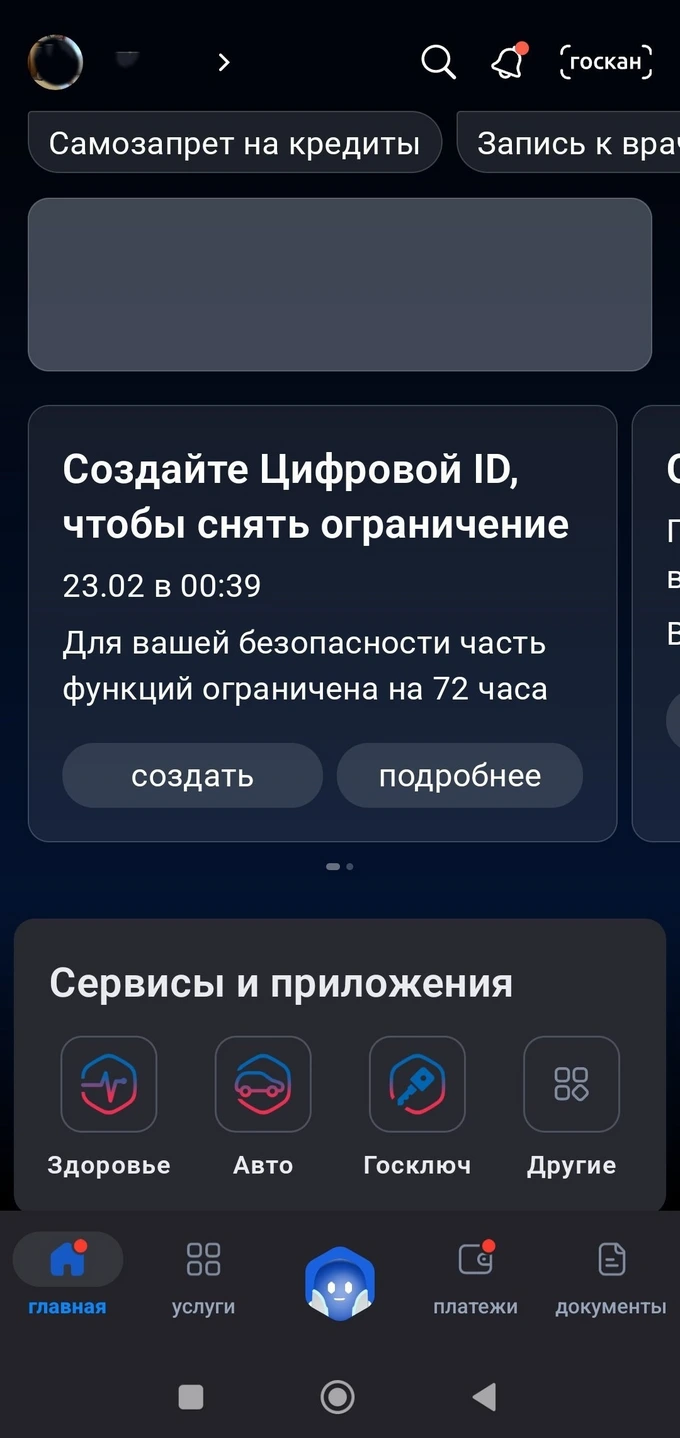The height and width of the screenshot is (1438, 680).
Task: Select the главная tab
Action: [67, 1273]
